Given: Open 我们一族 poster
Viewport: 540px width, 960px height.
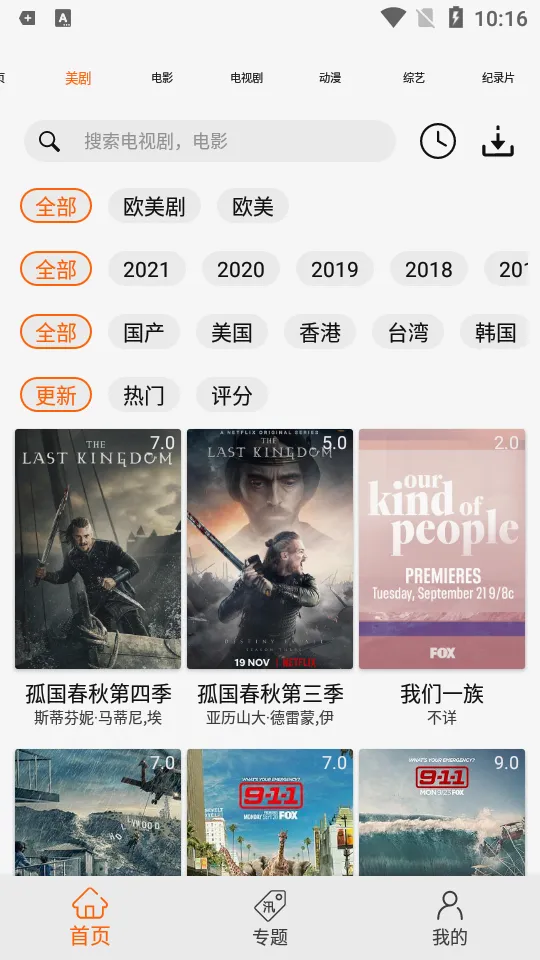Looking at the screenshot, I should point(442,549).
